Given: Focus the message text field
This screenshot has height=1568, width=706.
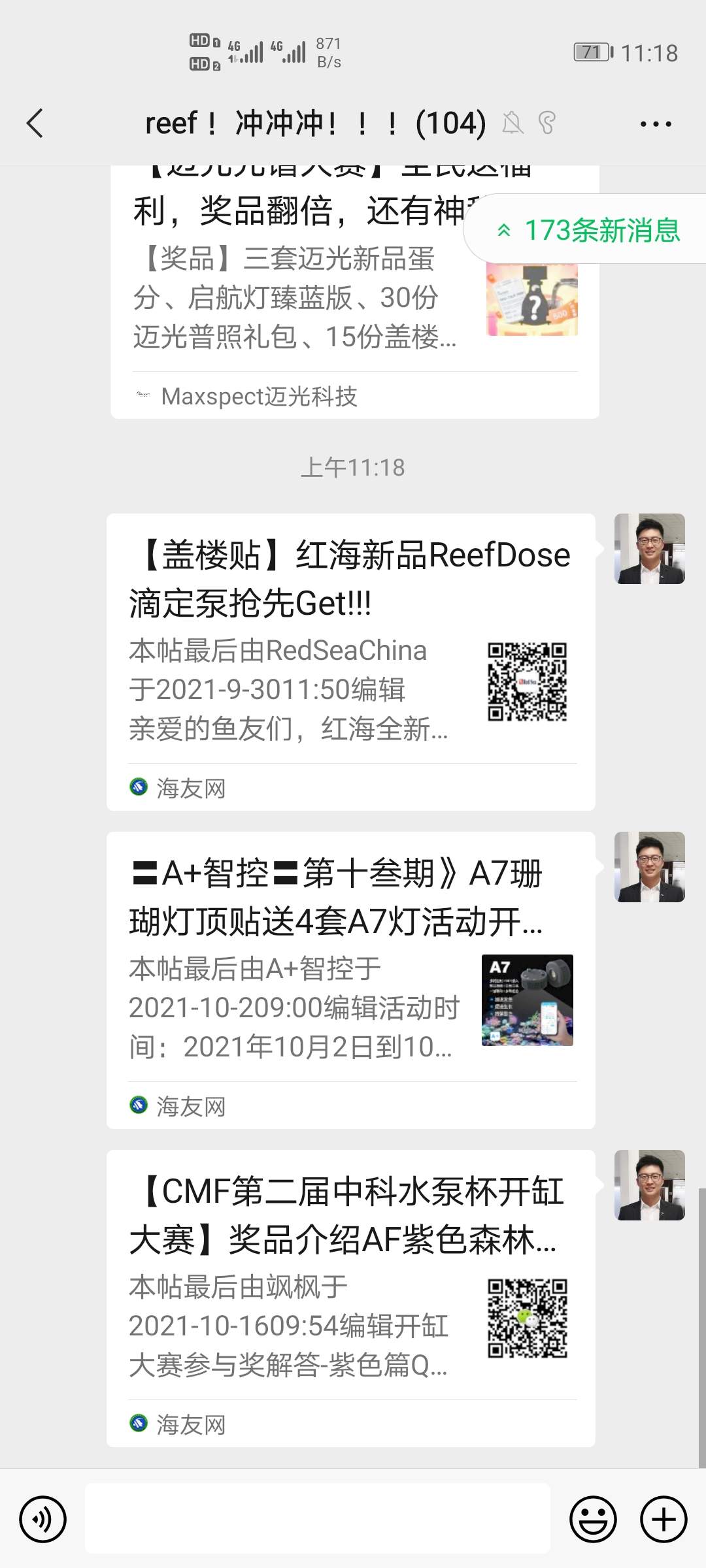Looking at the screenshot, I should coord(317,1518).
